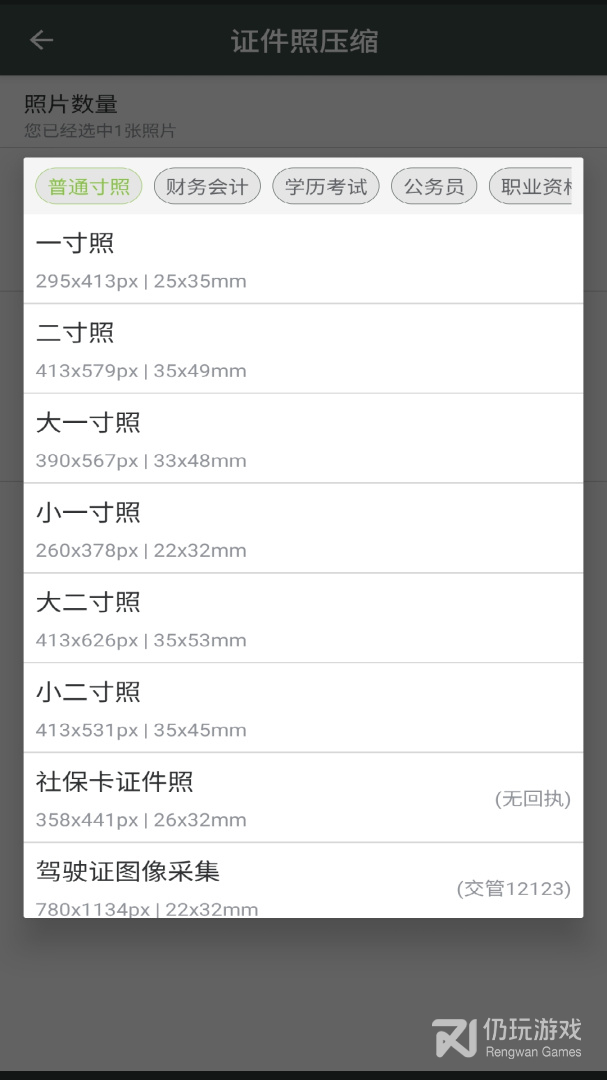The height and width of the screenshot is (1080, 607).
Task: Select 社保卡证件照 photo spec
Action: [x=303, y=798]
